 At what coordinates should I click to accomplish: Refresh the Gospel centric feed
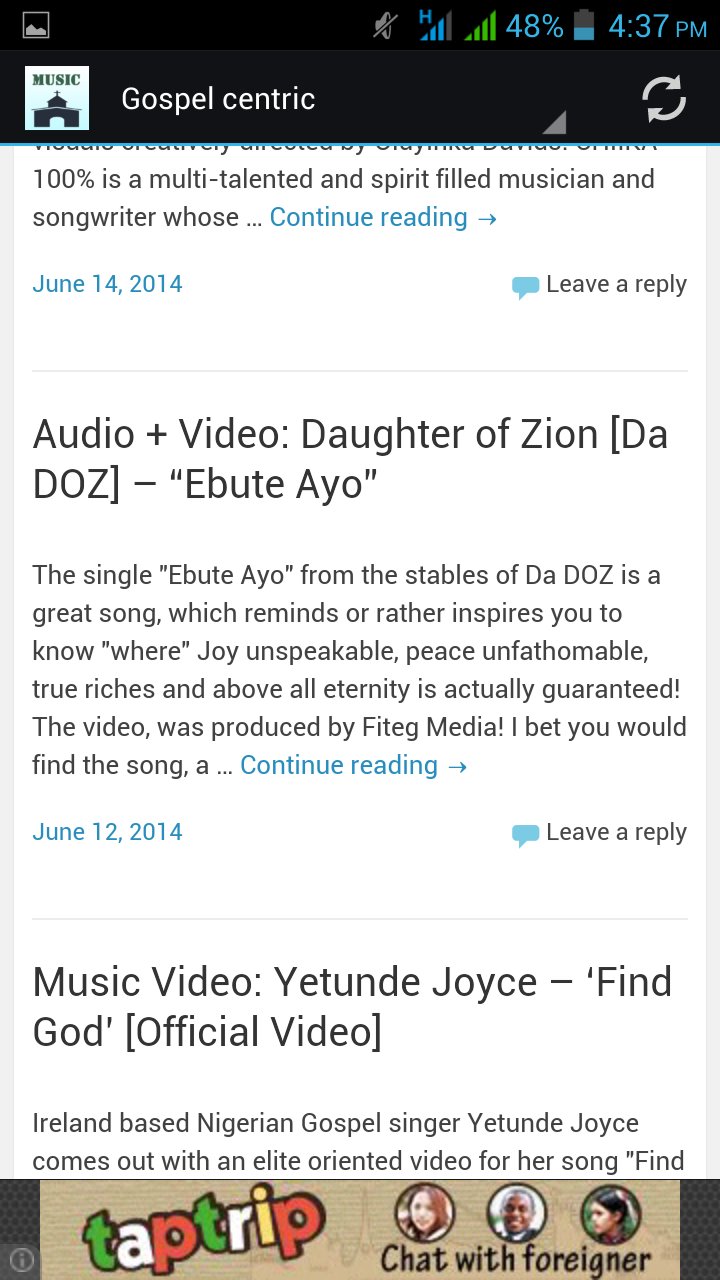pyautogui.click(x=663, y=99)
